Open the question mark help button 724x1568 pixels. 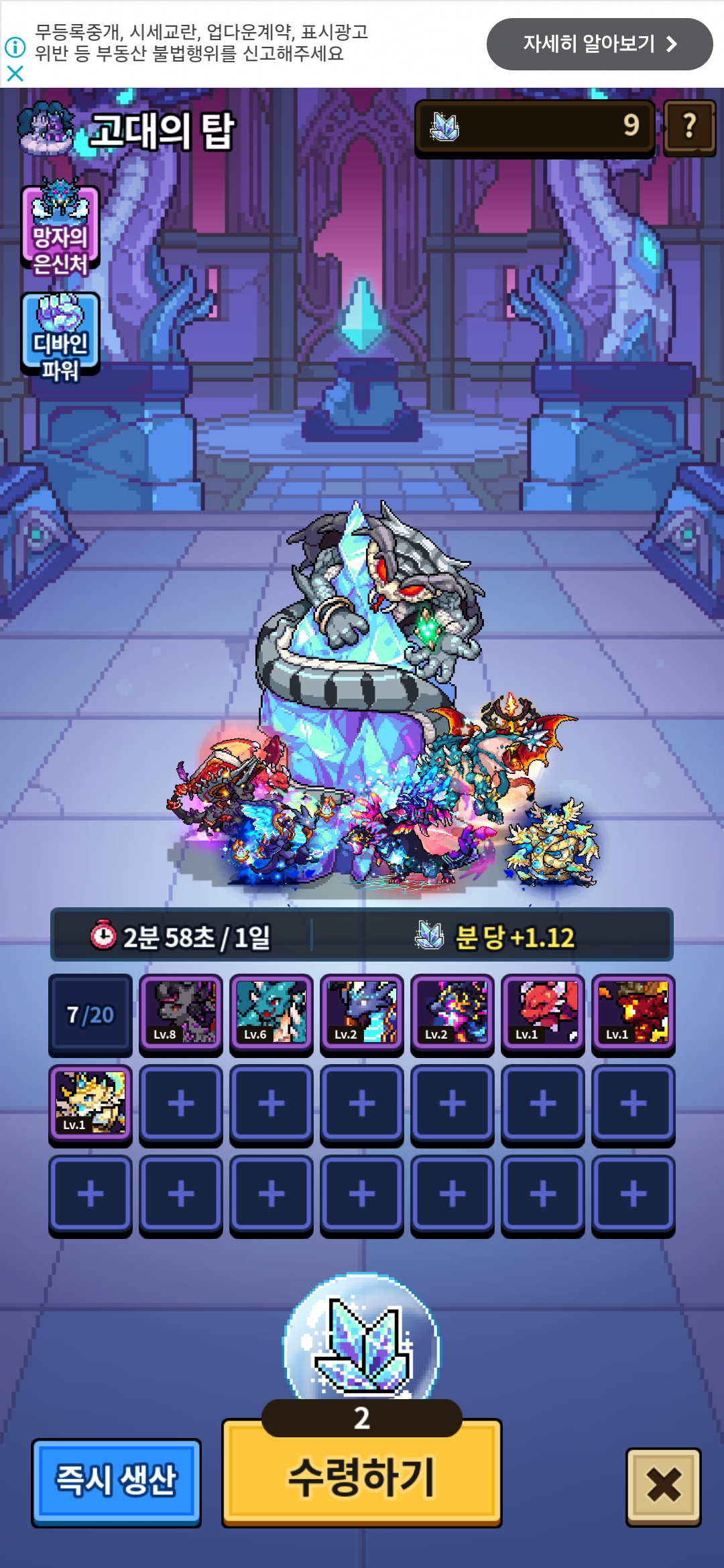[689, 127]
